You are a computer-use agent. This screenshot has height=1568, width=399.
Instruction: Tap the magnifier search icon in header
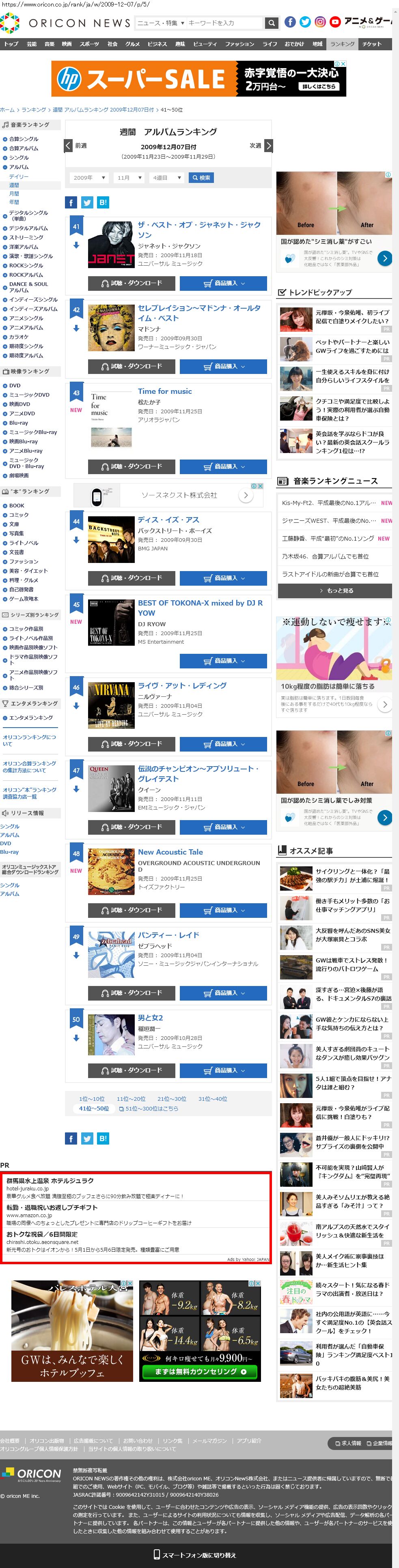coord(272,23)
